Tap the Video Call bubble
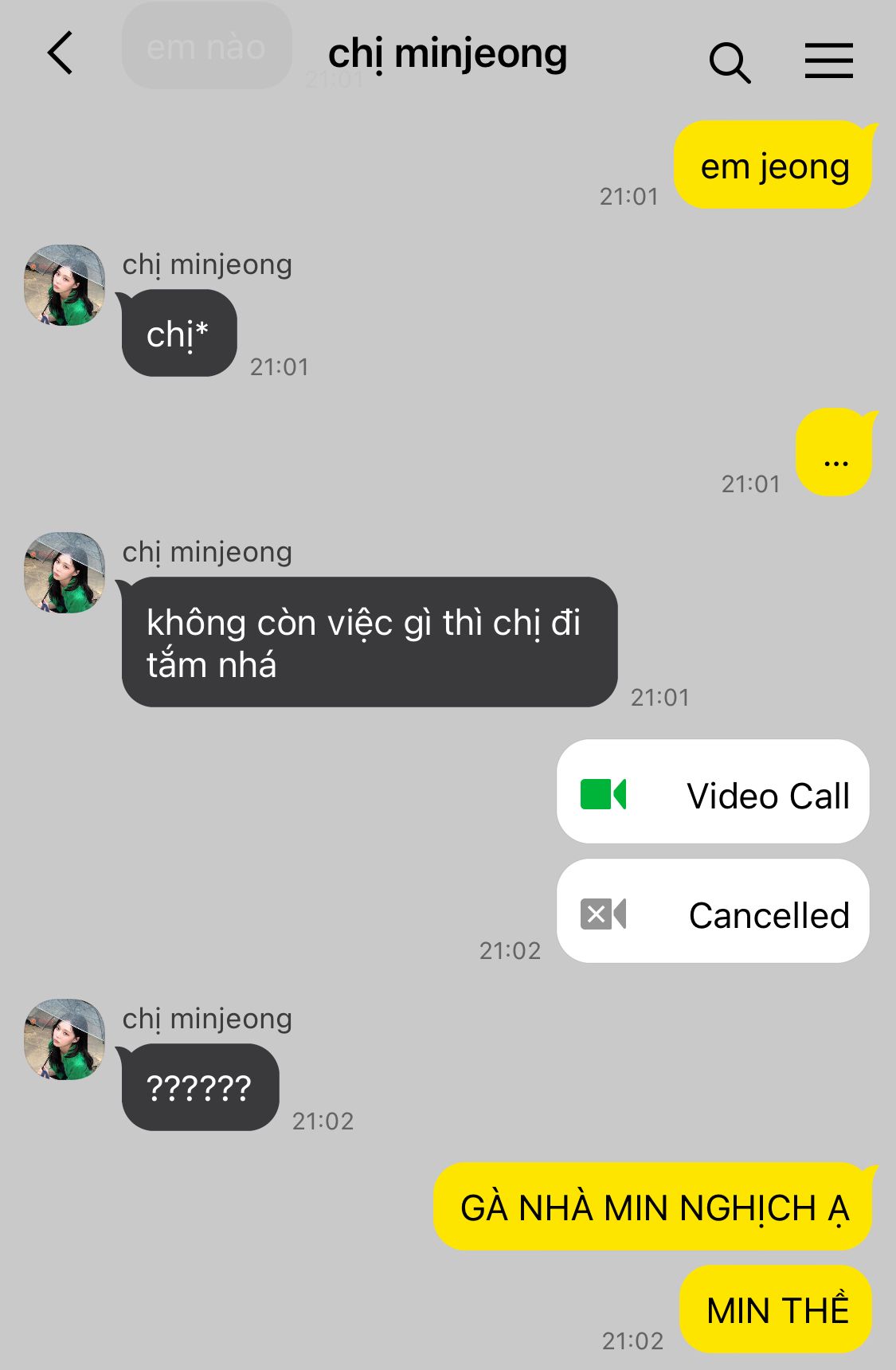 [713, 792]
